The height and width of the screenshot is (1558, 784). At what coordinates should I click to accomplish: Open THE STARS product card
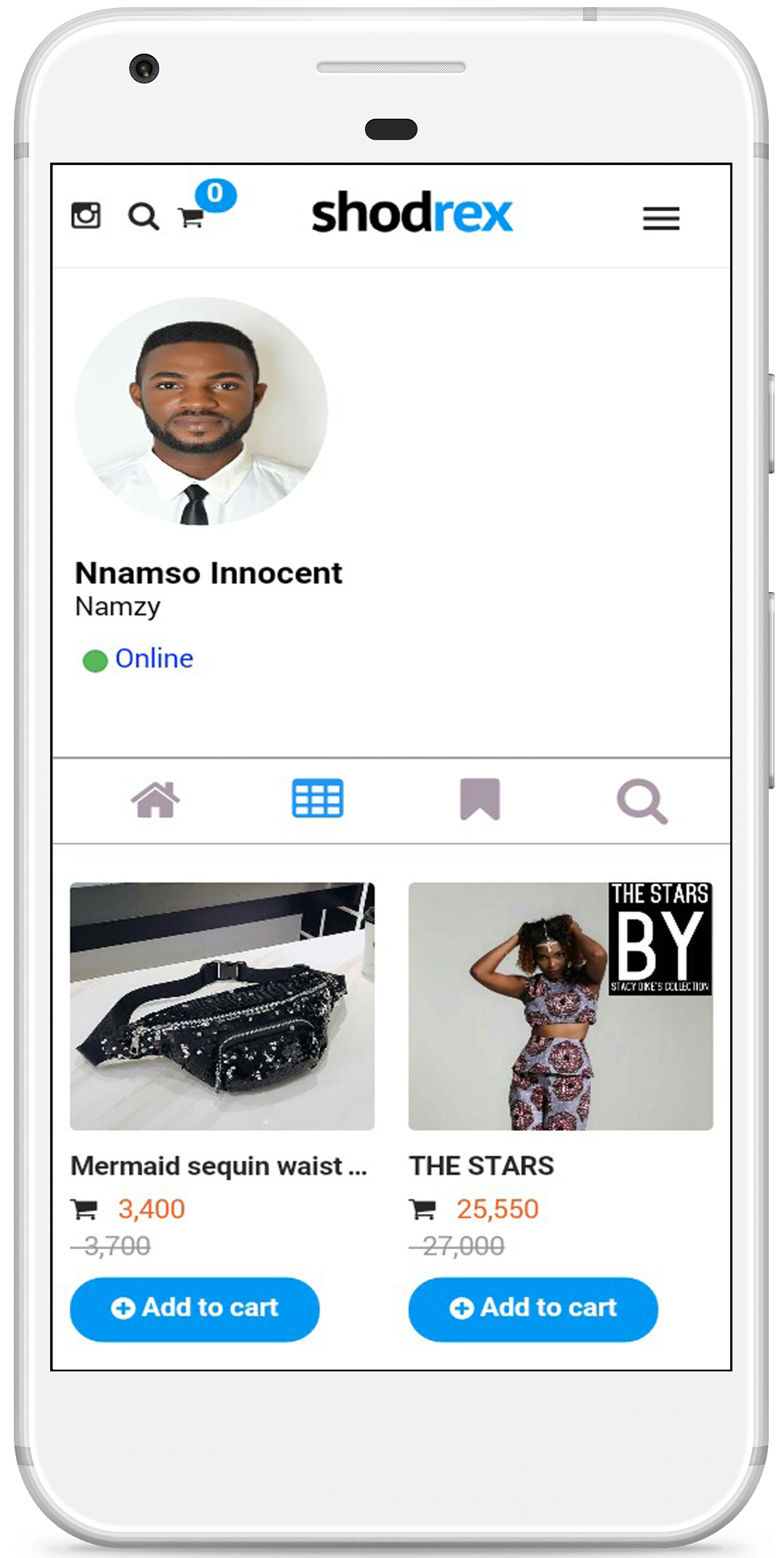tap(560, 1006)
